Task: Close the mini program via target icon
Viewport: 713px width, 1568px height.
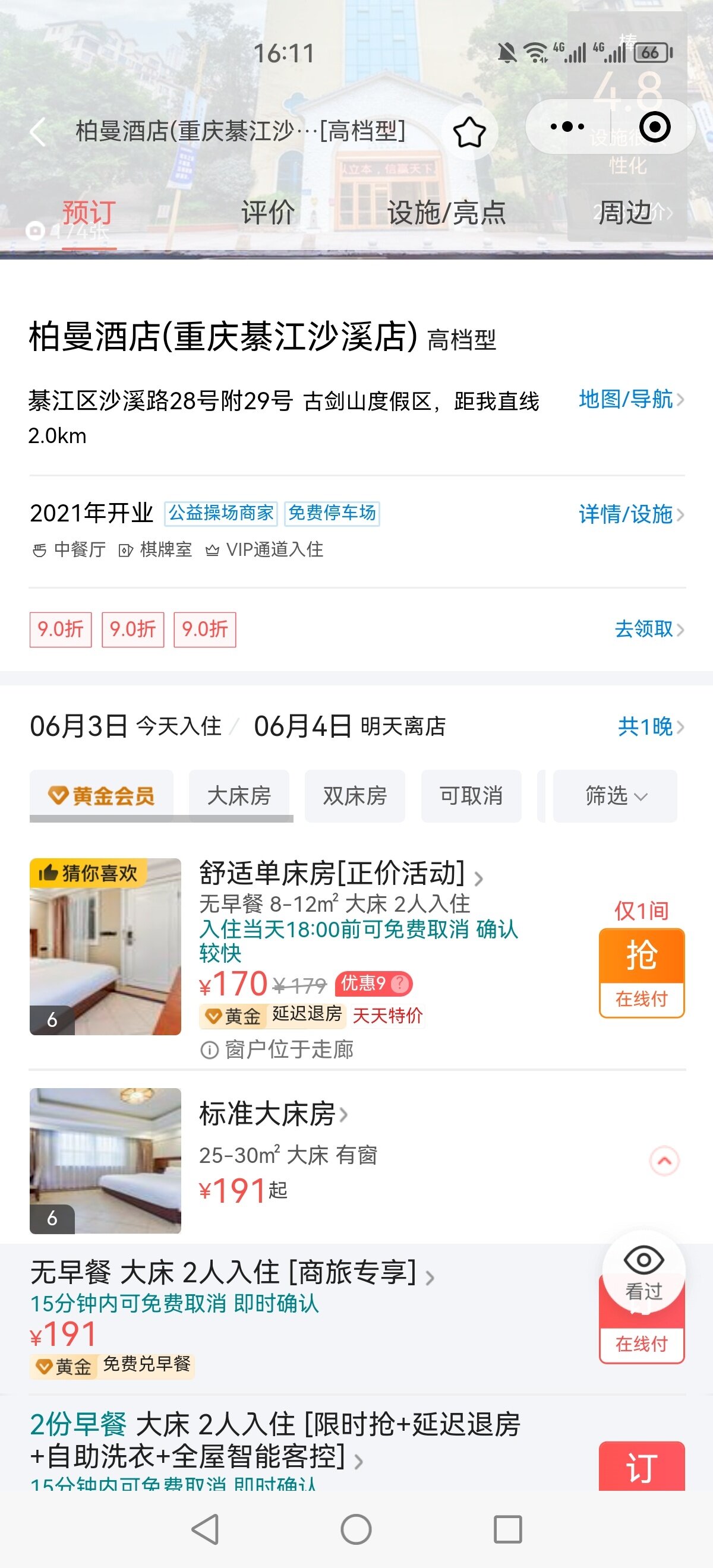Action: [x=655, y=127]
